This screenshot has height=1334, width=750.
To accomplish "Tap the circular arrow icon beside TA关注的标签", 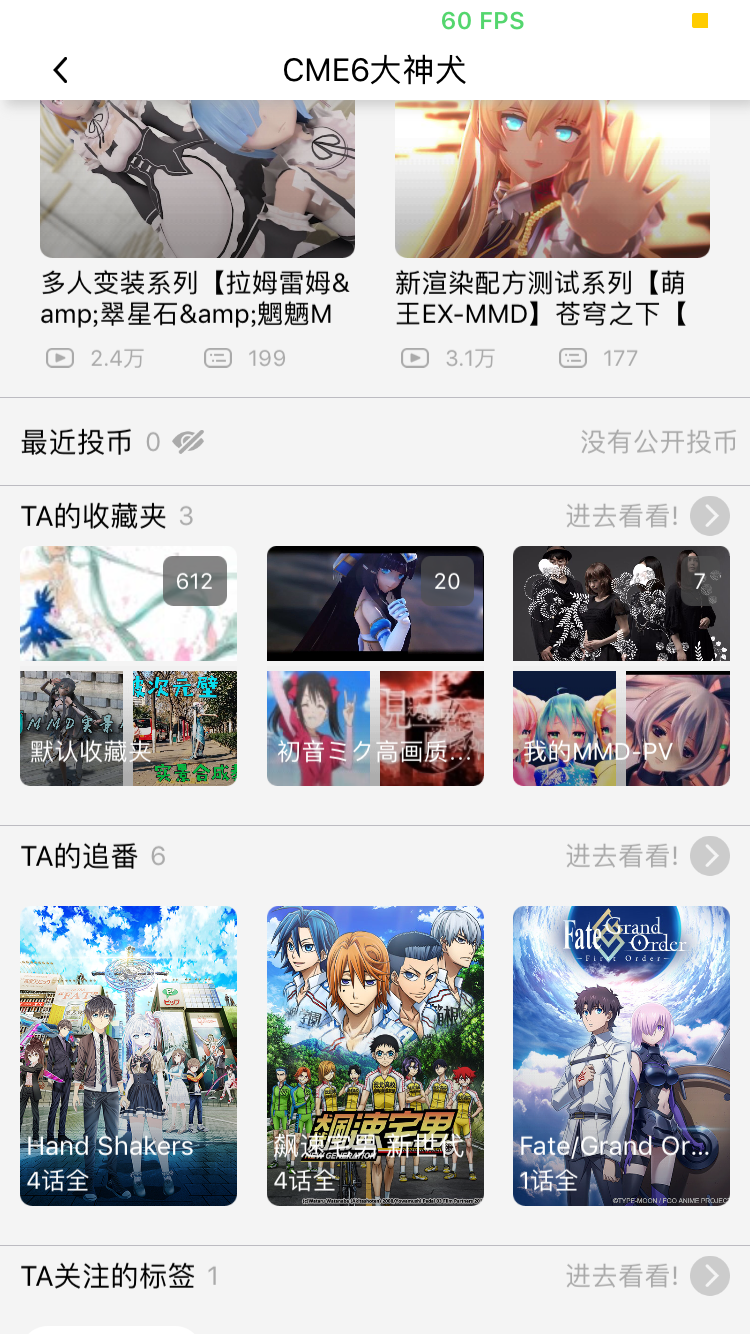I will tap(709, 1275).
